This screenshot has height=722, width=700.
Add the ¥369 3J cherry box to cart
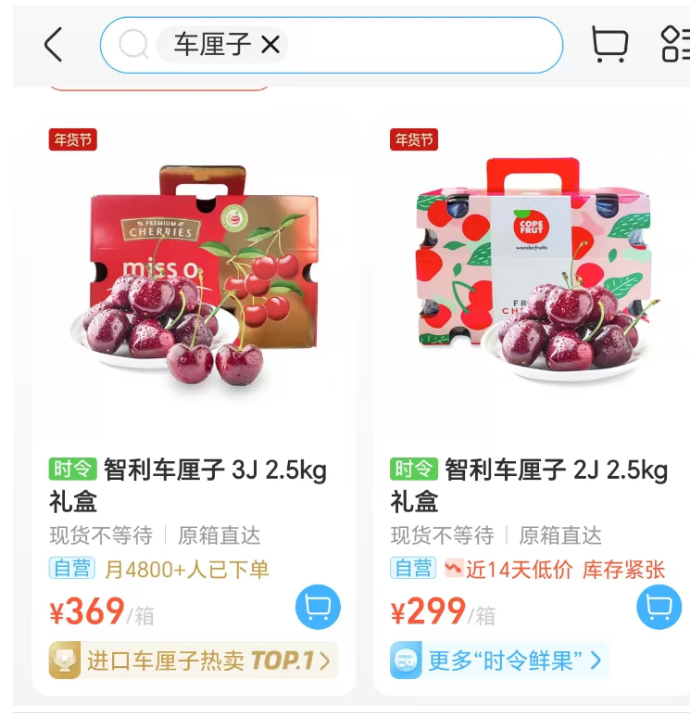pos(318,607)
